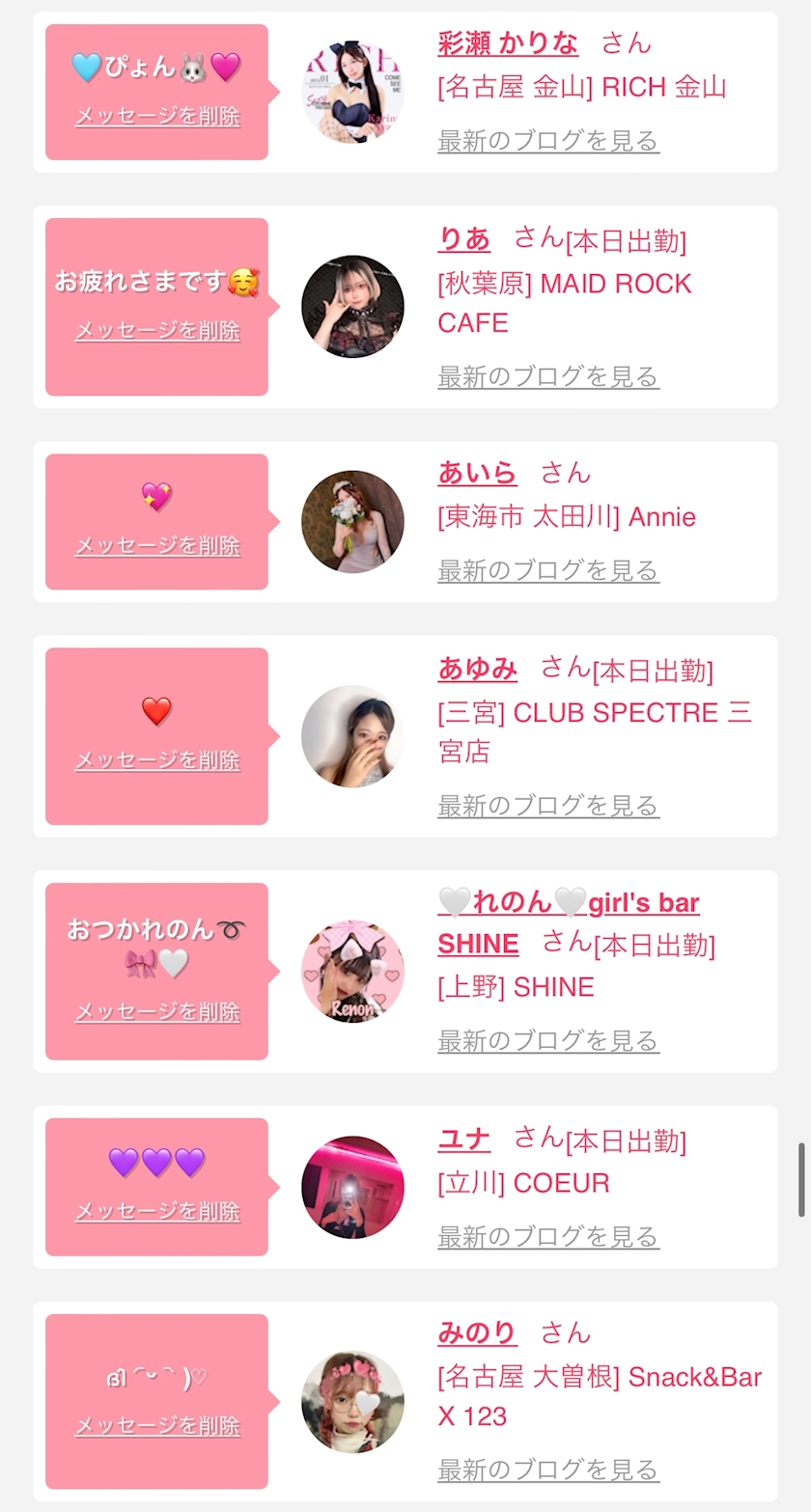Delete the おつかれのん message
Viewport: 811px width, 1512px height.
(x=157, y=1012)
